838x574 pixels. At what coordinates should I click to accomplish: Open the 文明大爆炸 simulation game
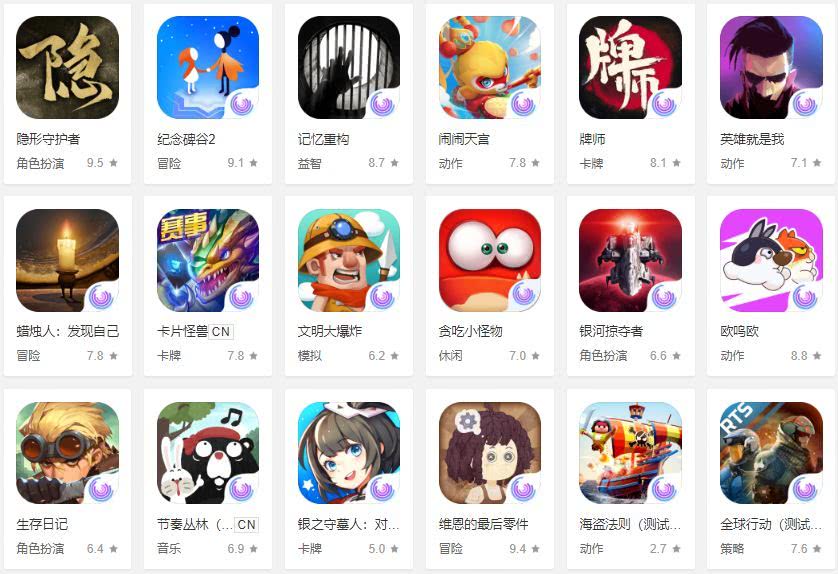349,260
